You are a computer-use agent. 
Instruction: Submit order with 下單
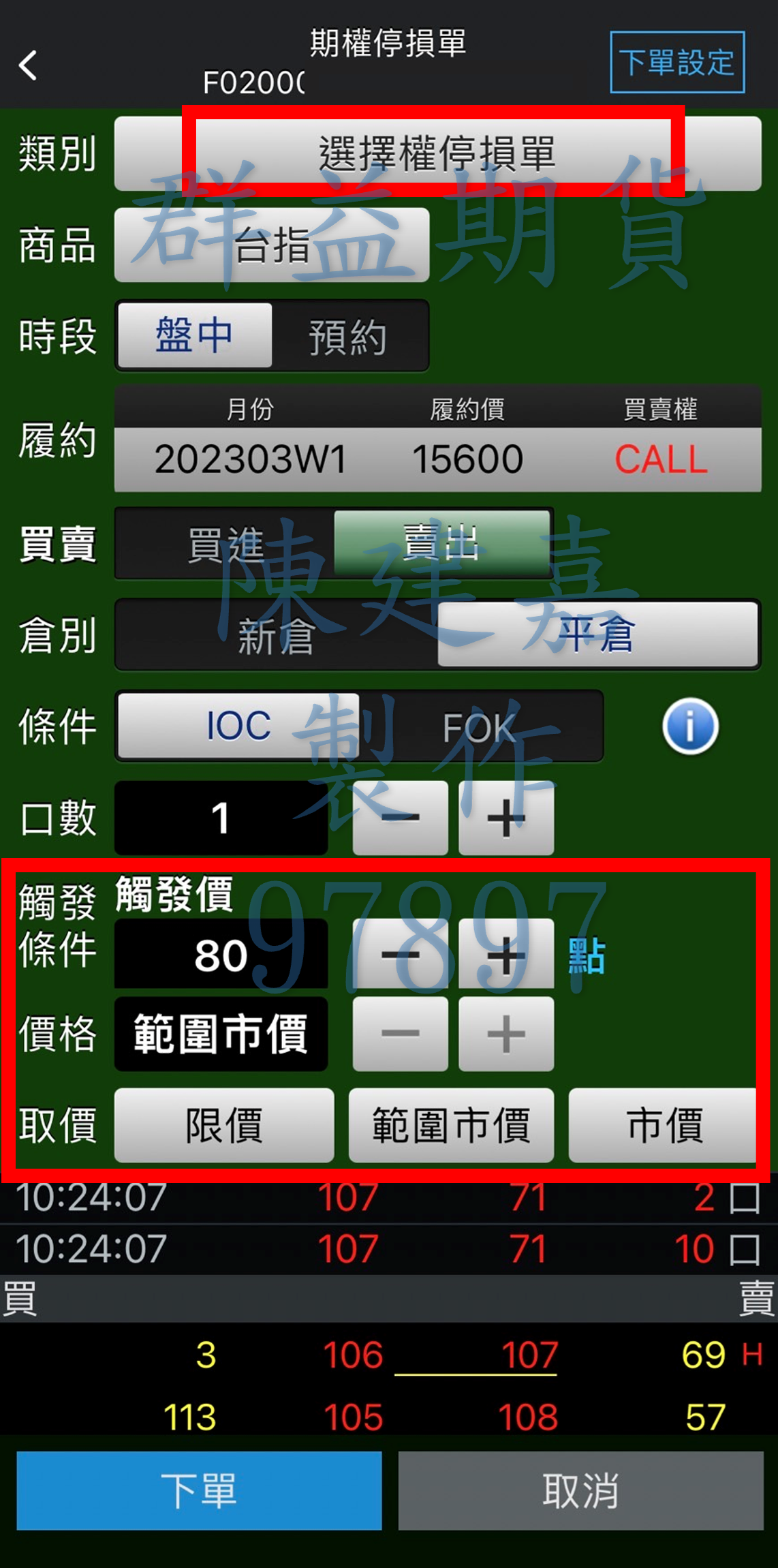(x=199, y=1490)
